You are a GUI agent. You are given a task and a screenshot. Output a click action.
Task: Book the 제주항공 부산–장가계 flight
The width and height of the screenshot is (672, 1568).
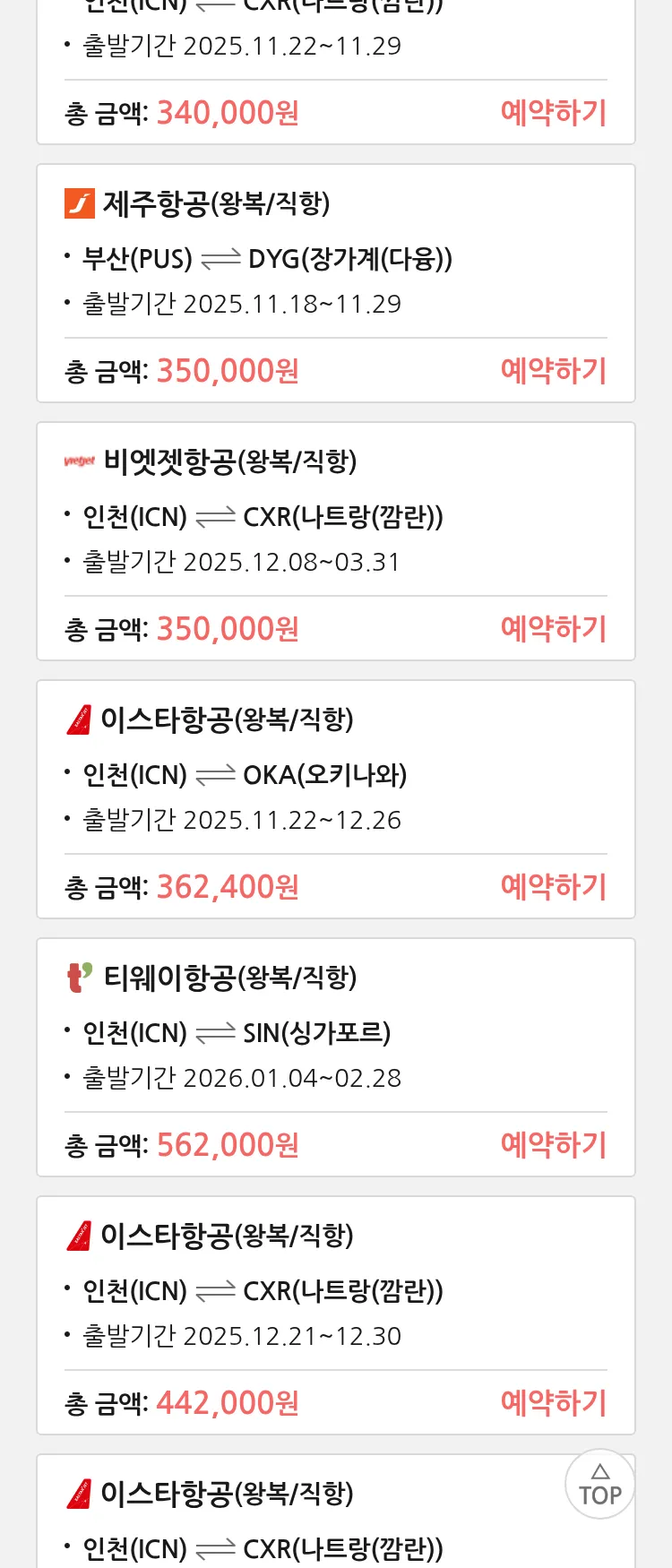553,371
